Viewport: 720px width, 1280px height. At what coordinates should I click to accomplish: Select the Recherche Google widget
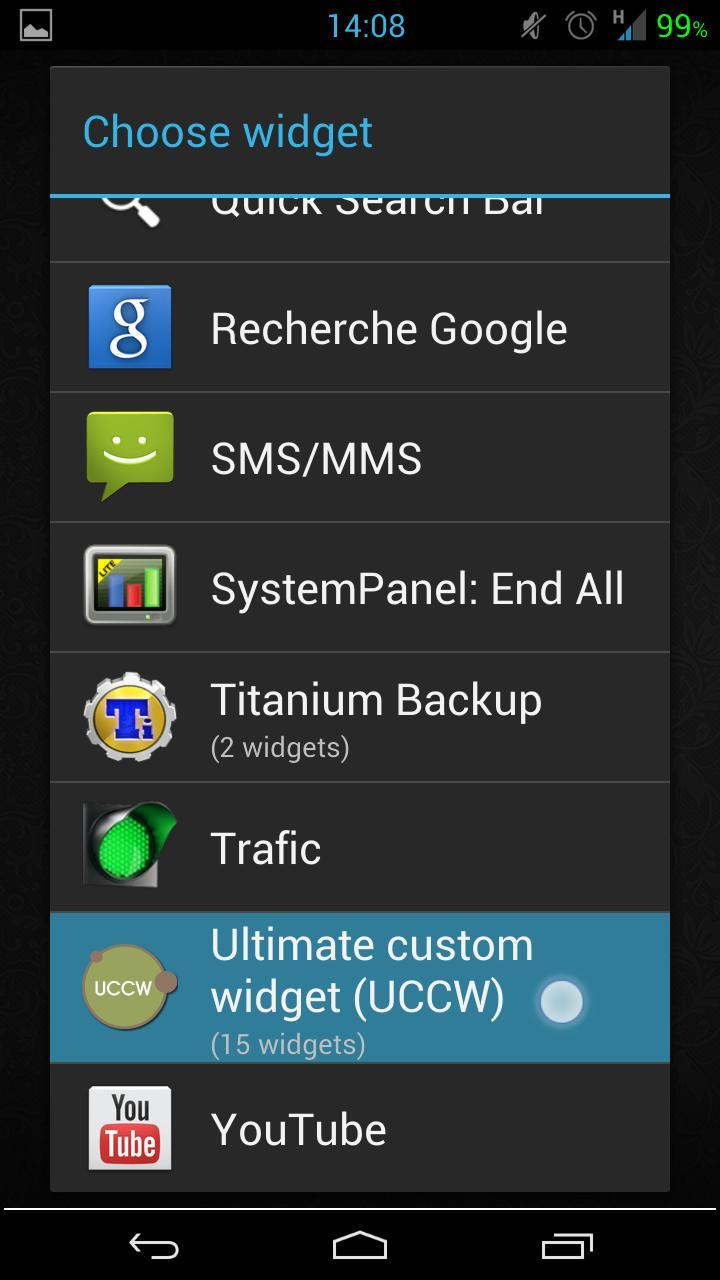coord(360,328)
